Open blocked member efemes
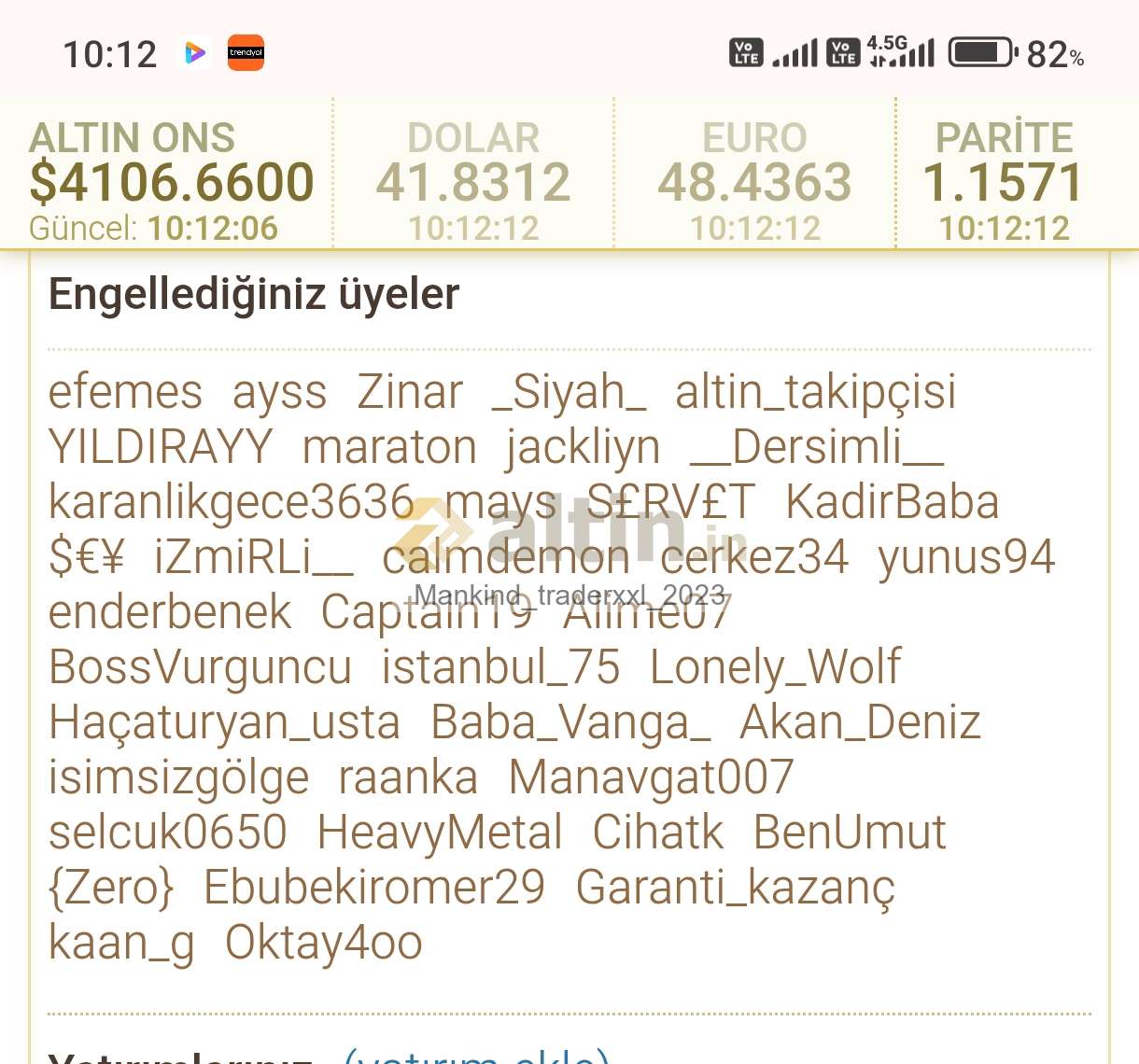The image size is (1139, 1064). (x=125, y=392)
